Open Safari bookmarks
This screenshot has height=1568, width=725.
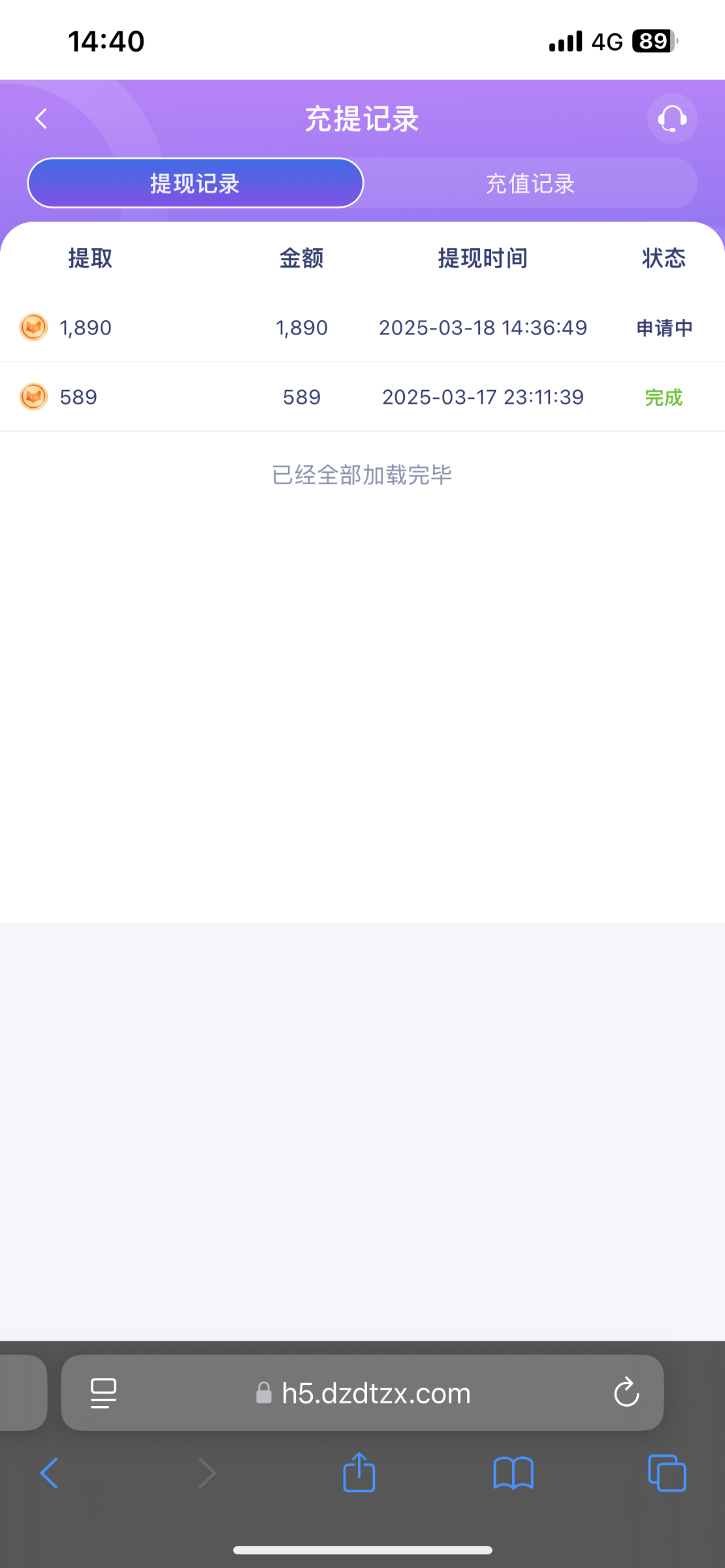513,1473
